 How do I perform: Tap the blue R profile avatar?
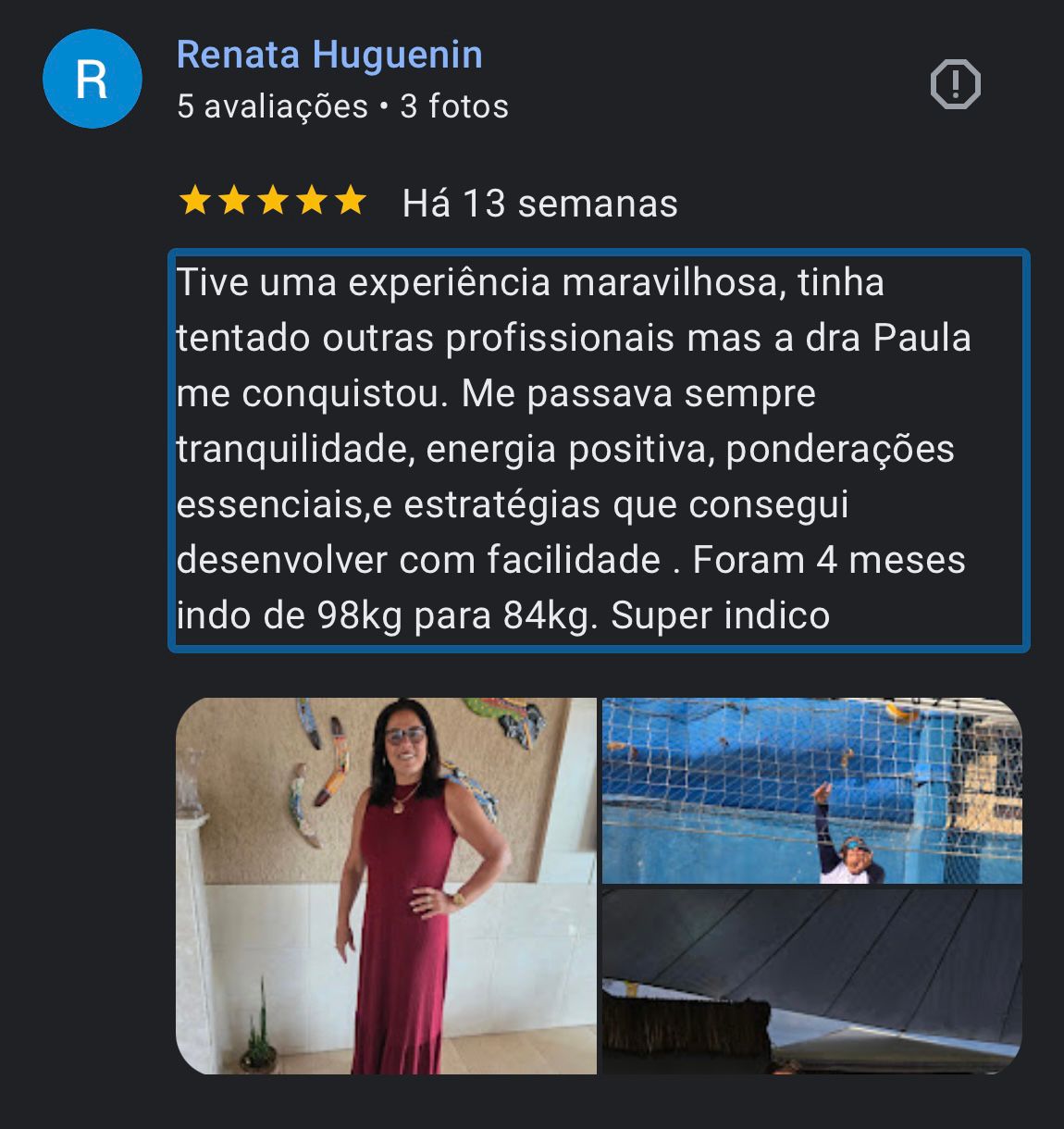point(92,80)
